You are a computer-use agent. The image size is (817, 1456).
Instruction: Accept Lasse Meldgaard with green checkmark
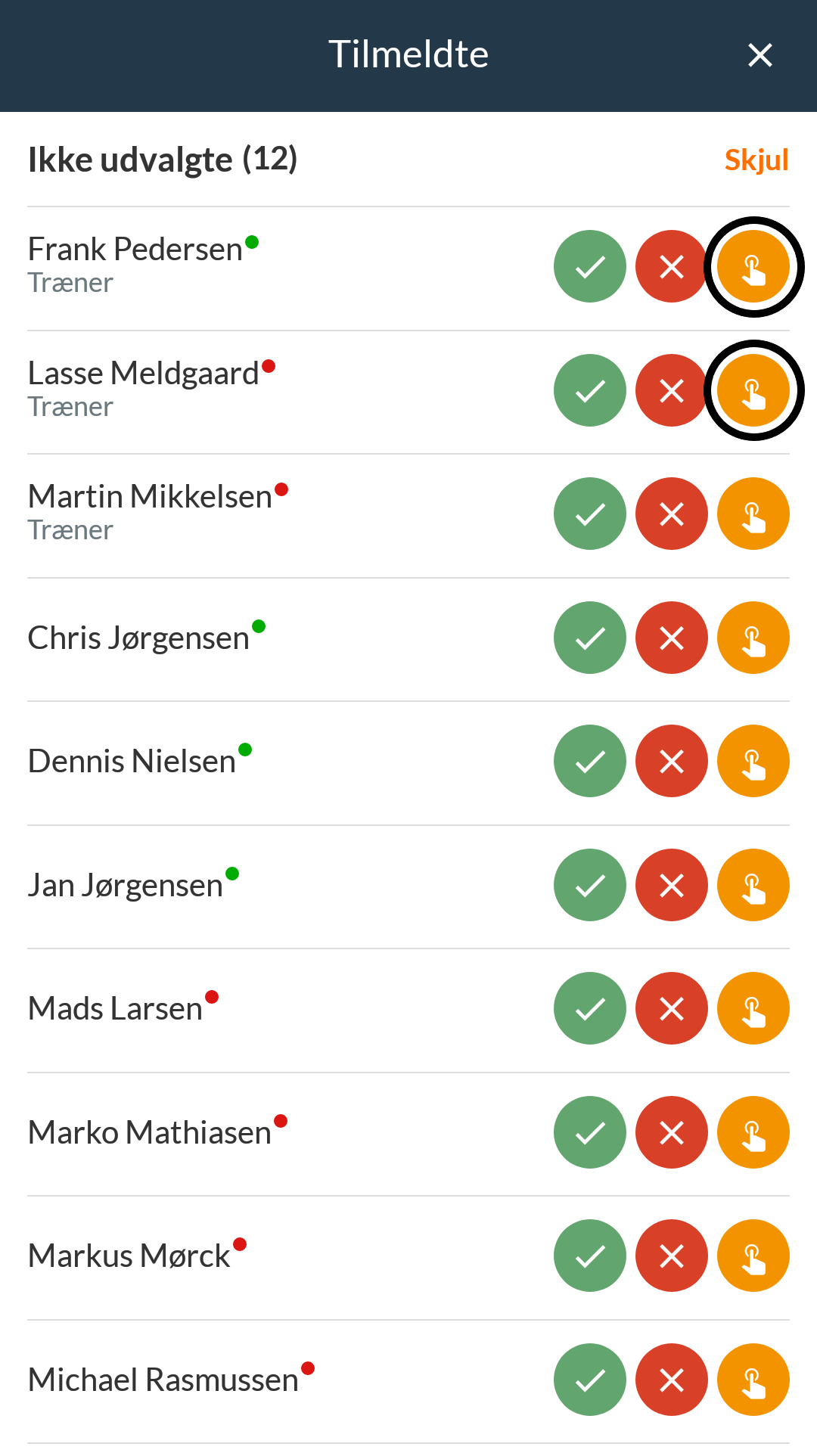click(590, 390)
